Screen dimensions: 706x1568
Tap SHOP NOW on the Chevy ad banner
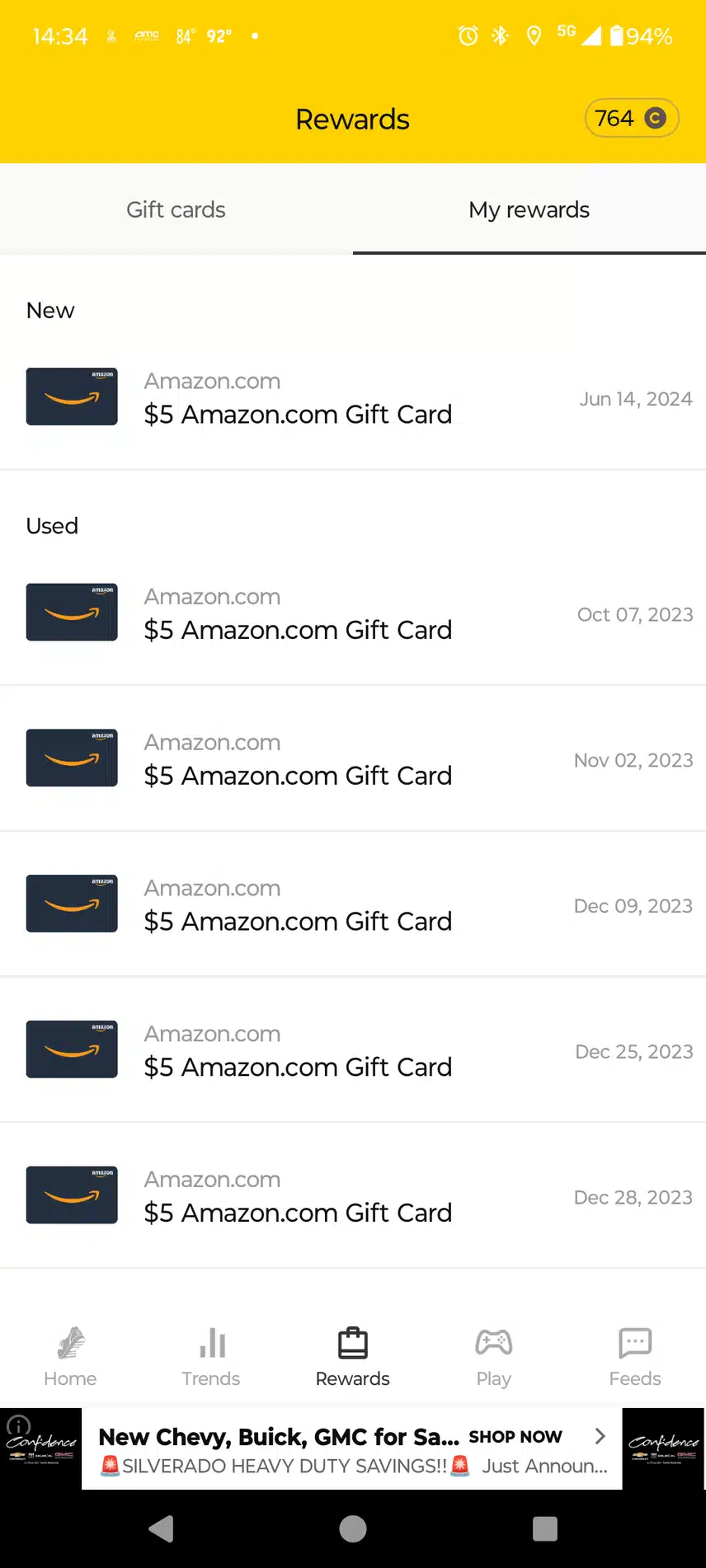click(515, 1437)
